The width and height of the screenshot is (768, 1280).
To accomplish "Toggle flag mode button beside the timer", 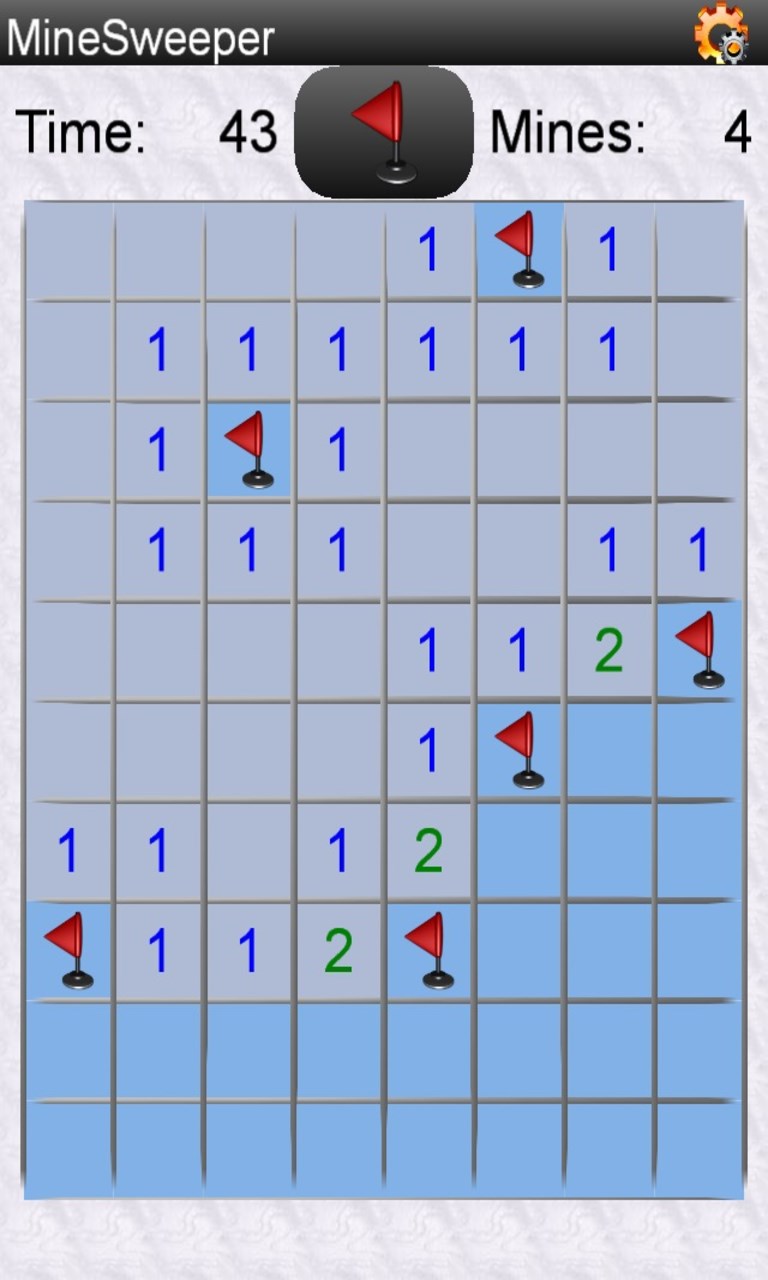I will (384, 132).
